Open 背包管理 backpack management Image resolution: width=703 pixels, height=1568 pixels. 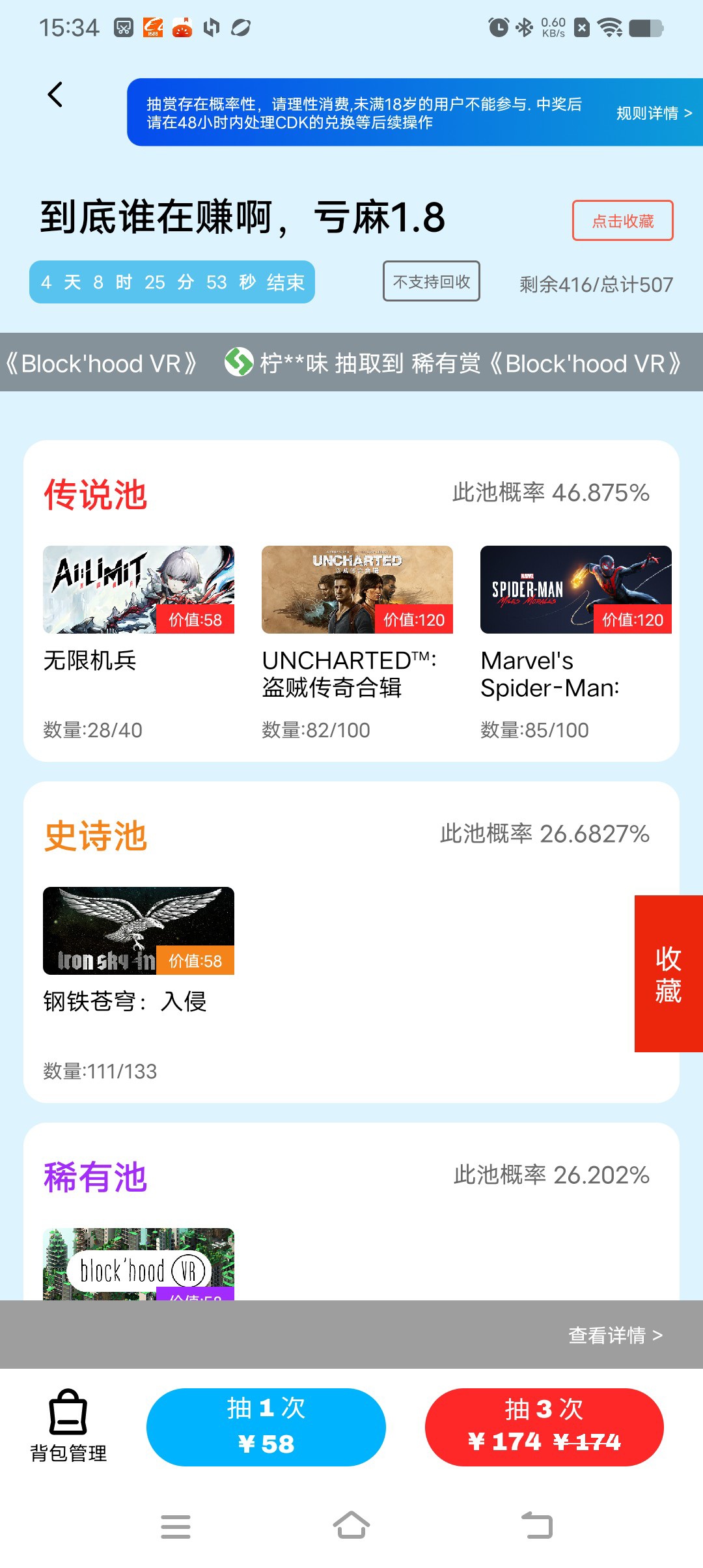(x=68, y=1426)
